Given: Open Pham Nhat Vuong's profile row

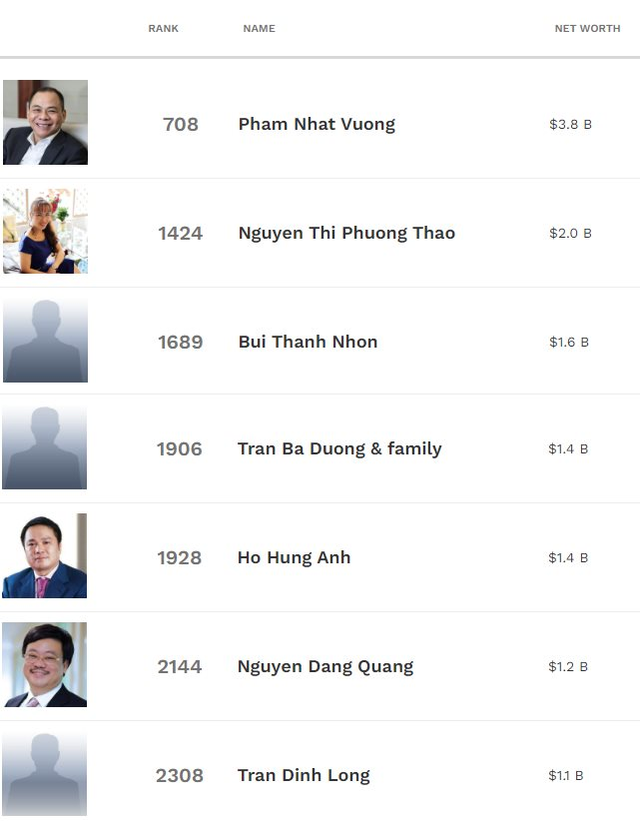Looking at the screenshot, I should (316, 124).
